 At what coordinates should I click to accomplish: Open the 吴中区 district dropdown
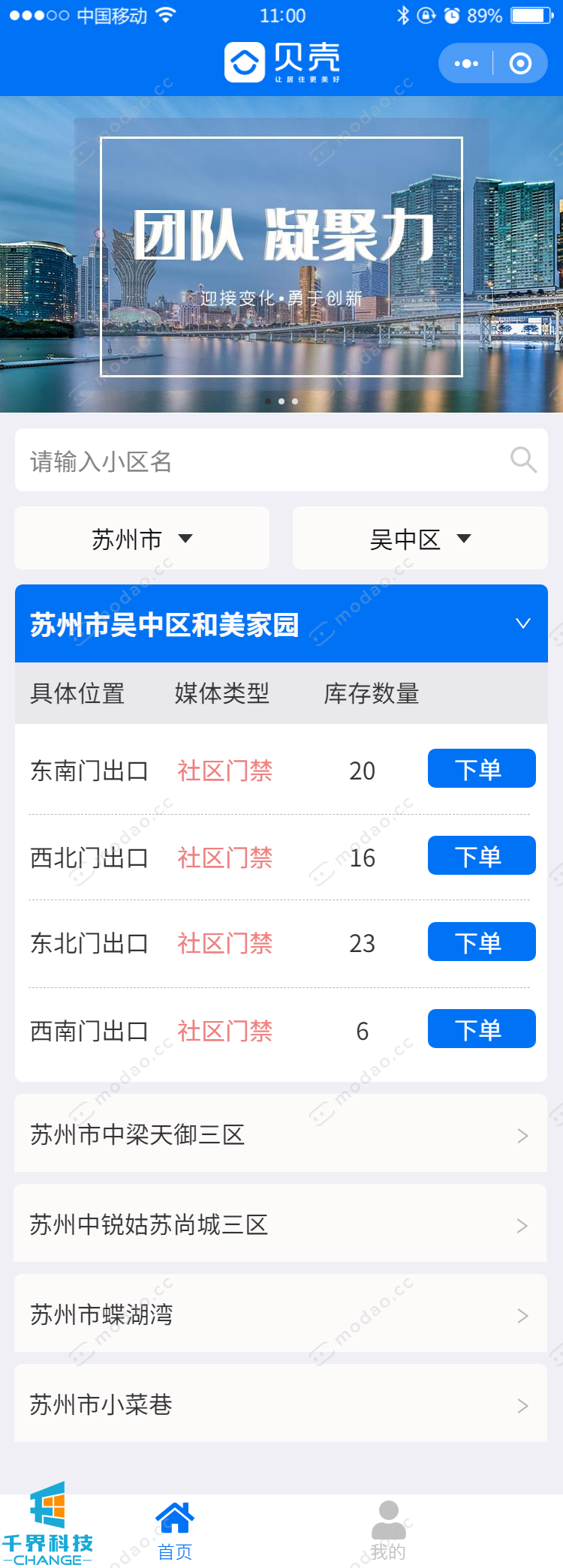tap(420, 539)
